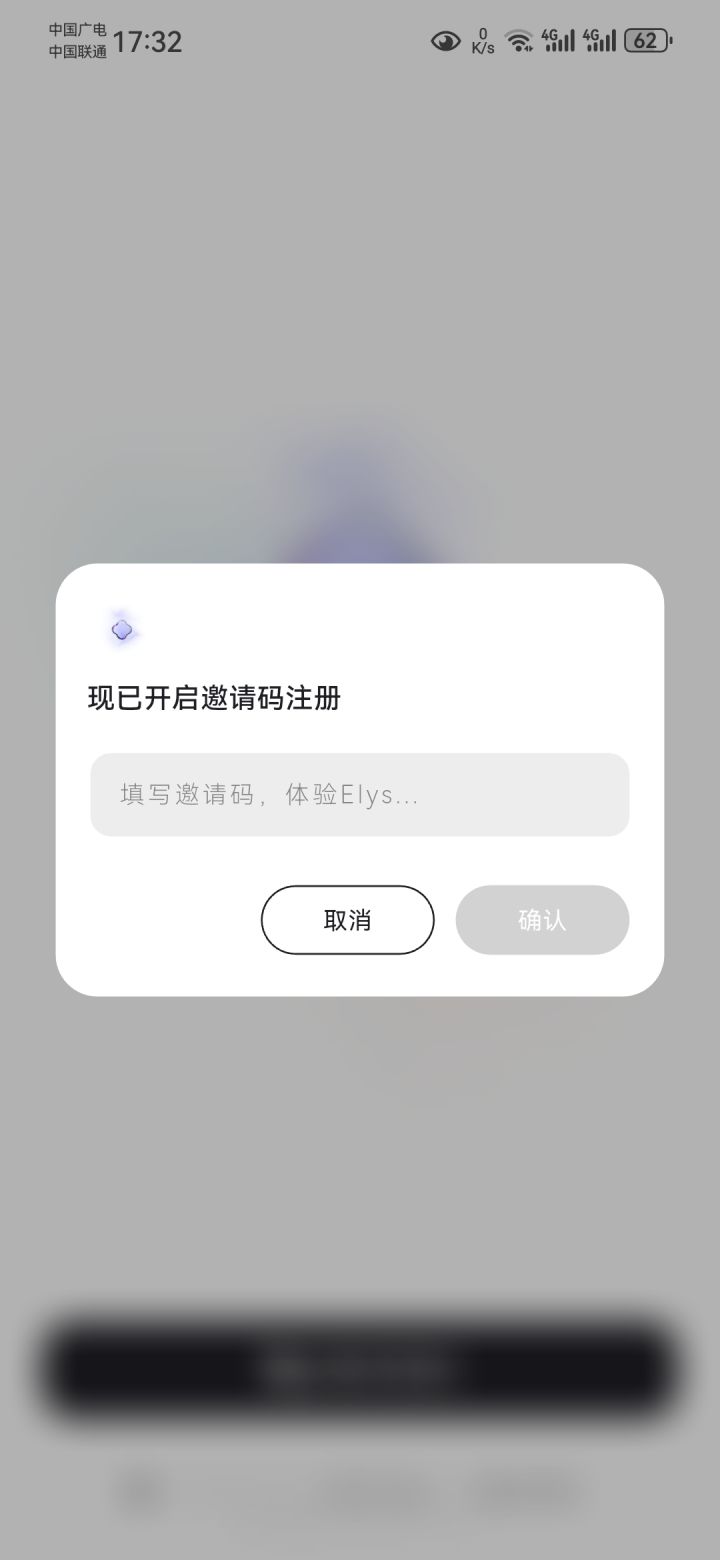Select the invitation code input field
This screenshot has width=720, height=1560.
point(360,794)
